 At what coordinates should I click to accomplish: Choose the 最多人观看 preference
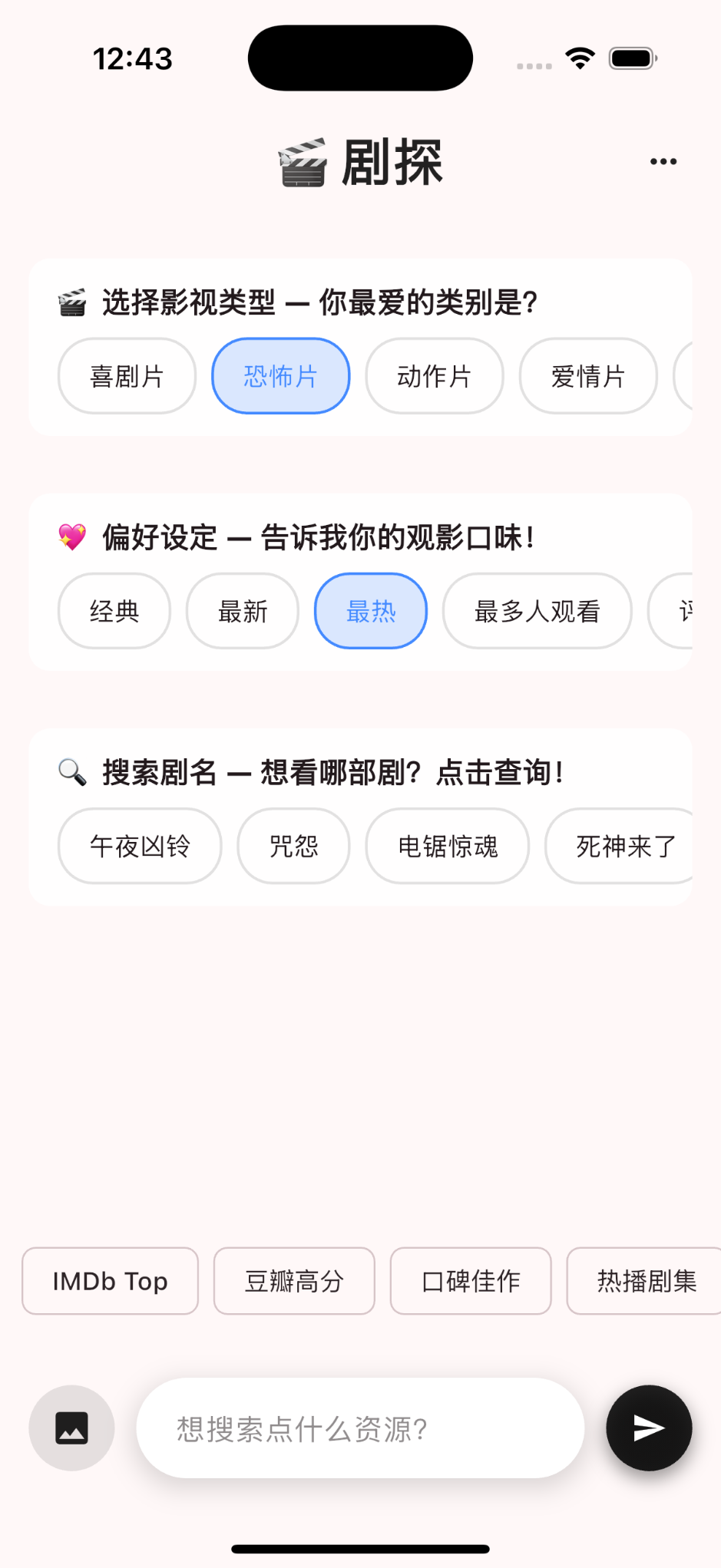pos(537,611)
